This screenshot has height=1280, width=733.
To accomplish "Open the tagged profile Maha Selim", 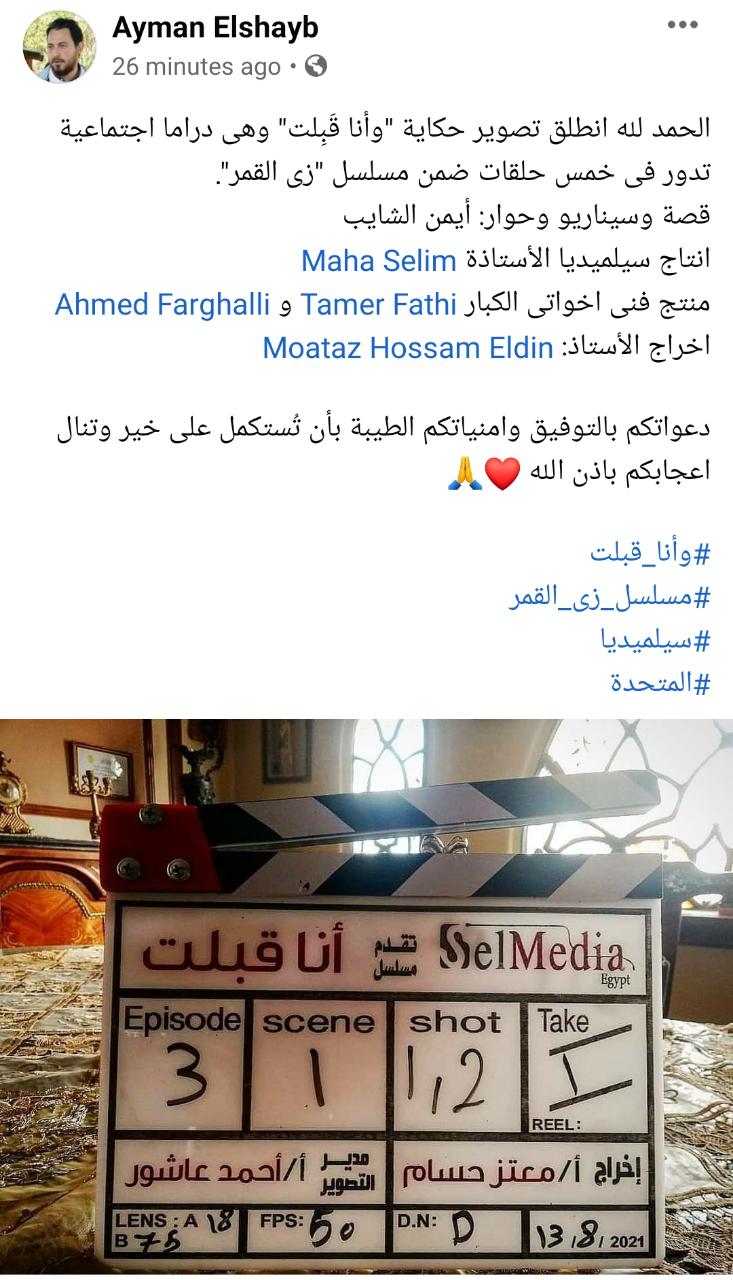I will [379, 261].
